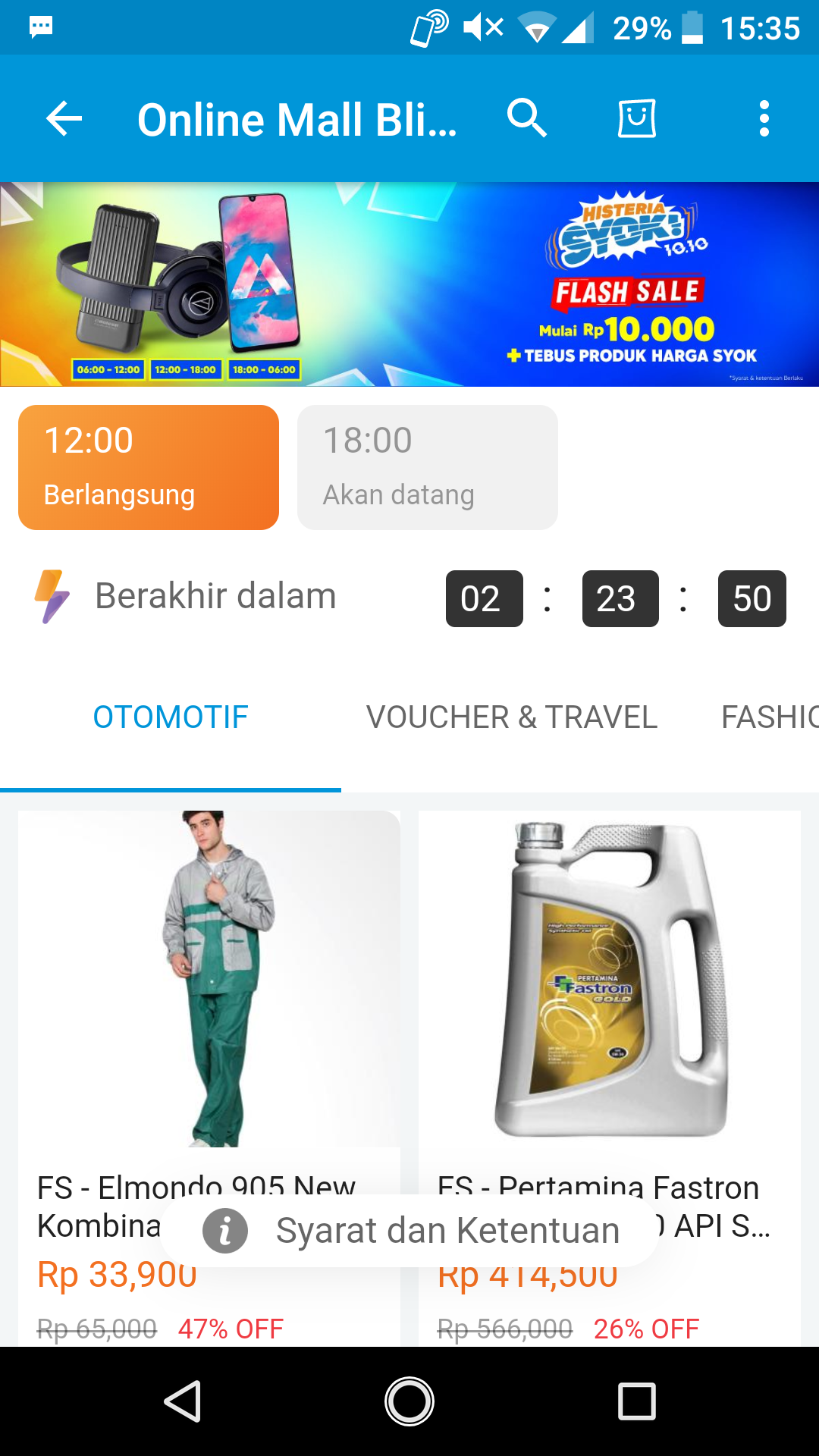819x1456 pixels.
Task: Switch to the VOUCHER & TRAVEL tab
Action: click(512, 717)
